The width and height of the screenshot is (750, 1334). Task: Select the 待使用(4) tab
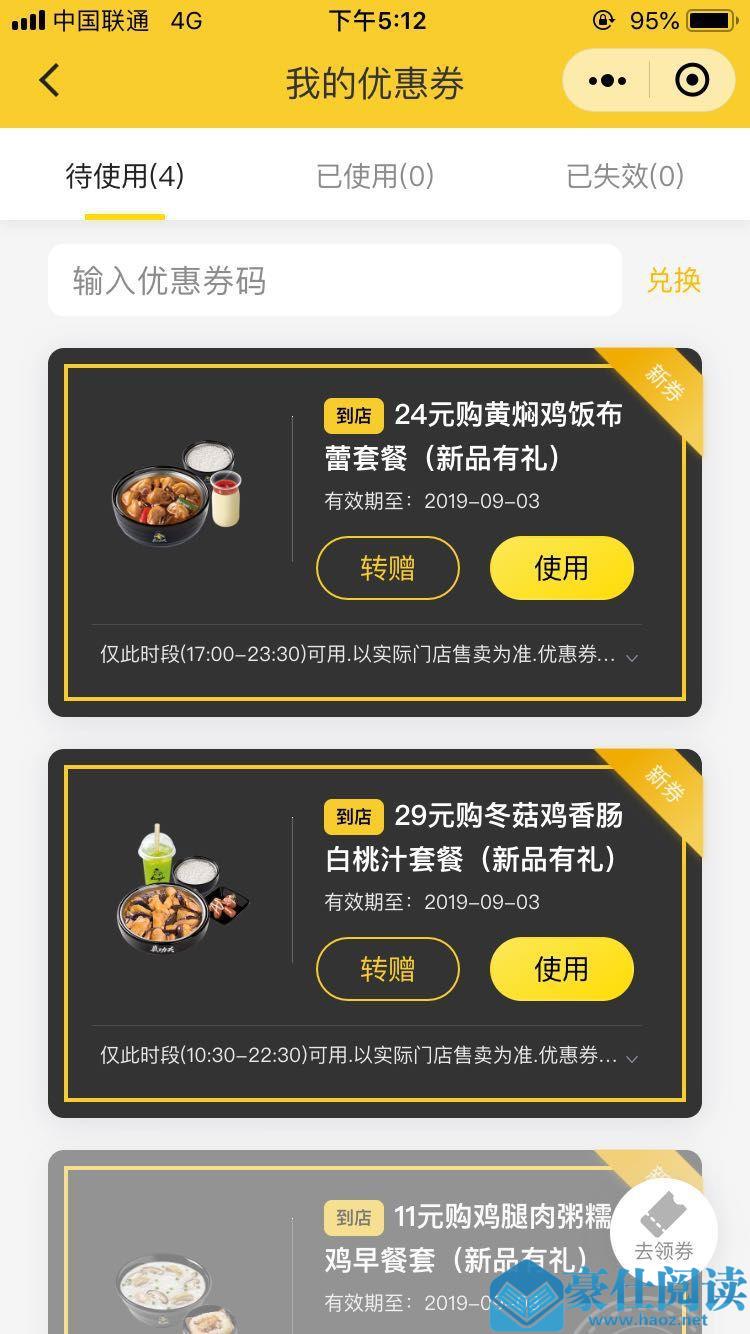point(125,176)
